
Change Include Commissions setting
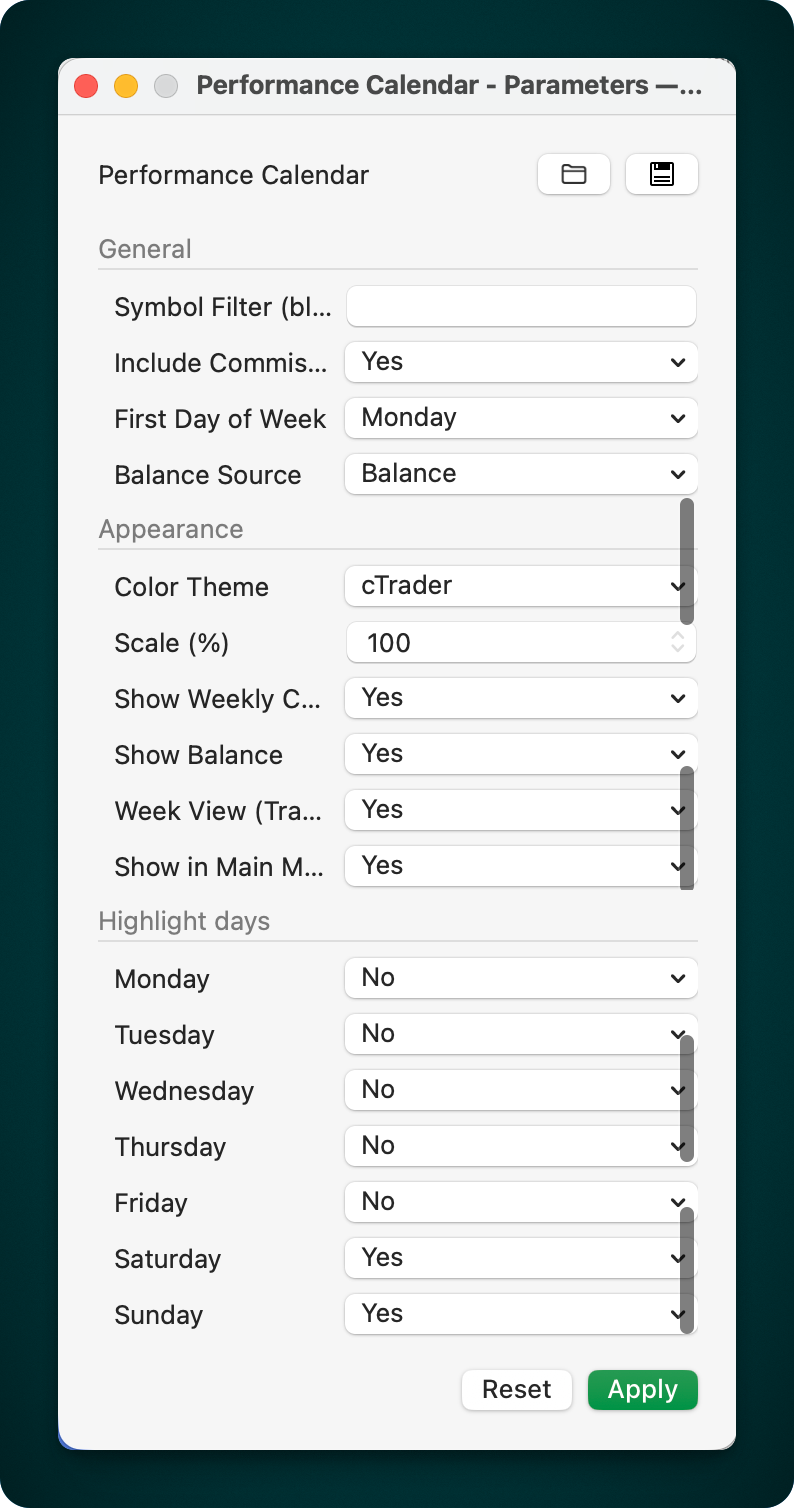(x=520, y=362)
